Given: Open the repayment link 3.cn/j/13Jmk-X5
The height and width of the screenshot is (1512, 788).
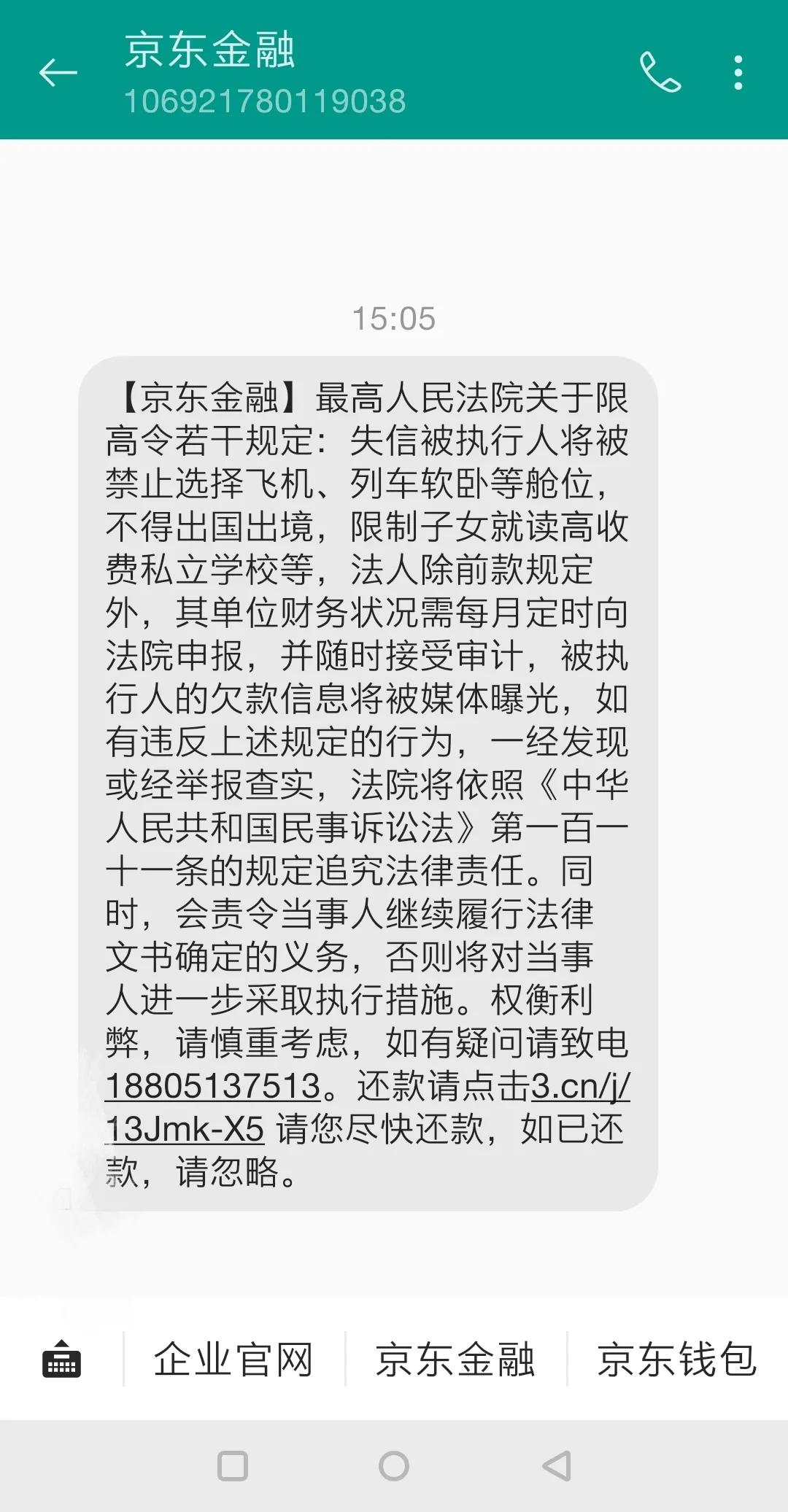Looking at the screenshot, I should 580,1087.
